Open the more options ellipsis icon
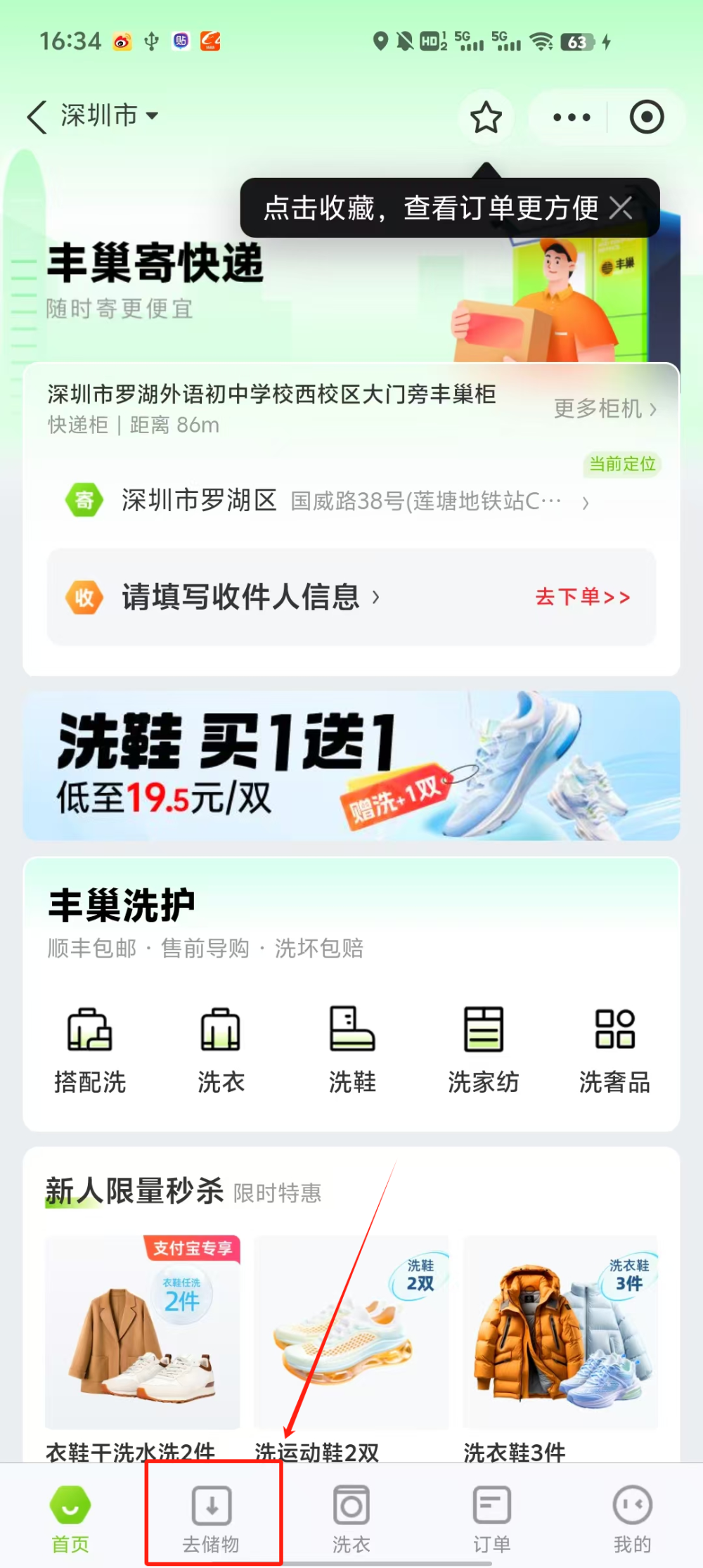The image size is (703, 1568). [570, 117]
